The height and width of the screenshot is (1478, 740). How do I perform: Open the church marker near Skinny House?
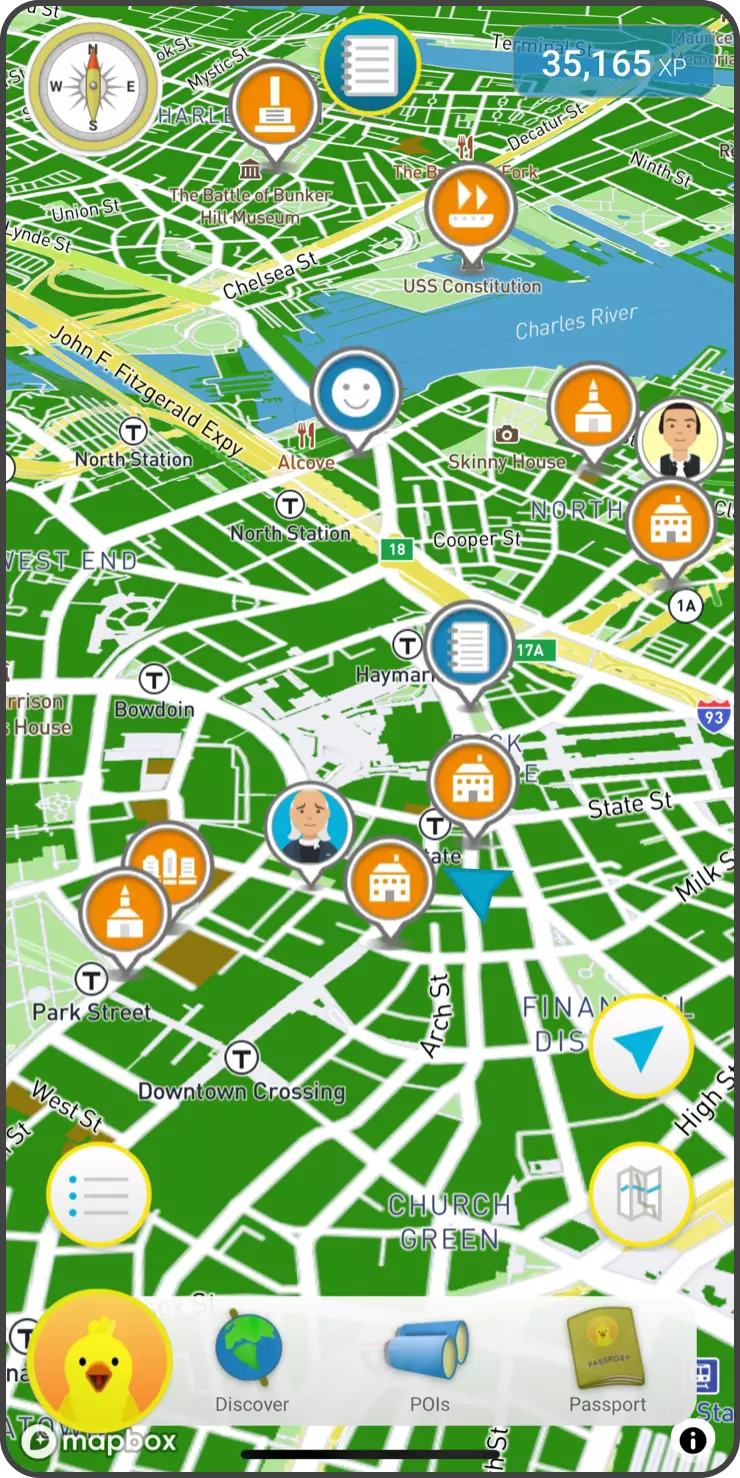(593, 408)
